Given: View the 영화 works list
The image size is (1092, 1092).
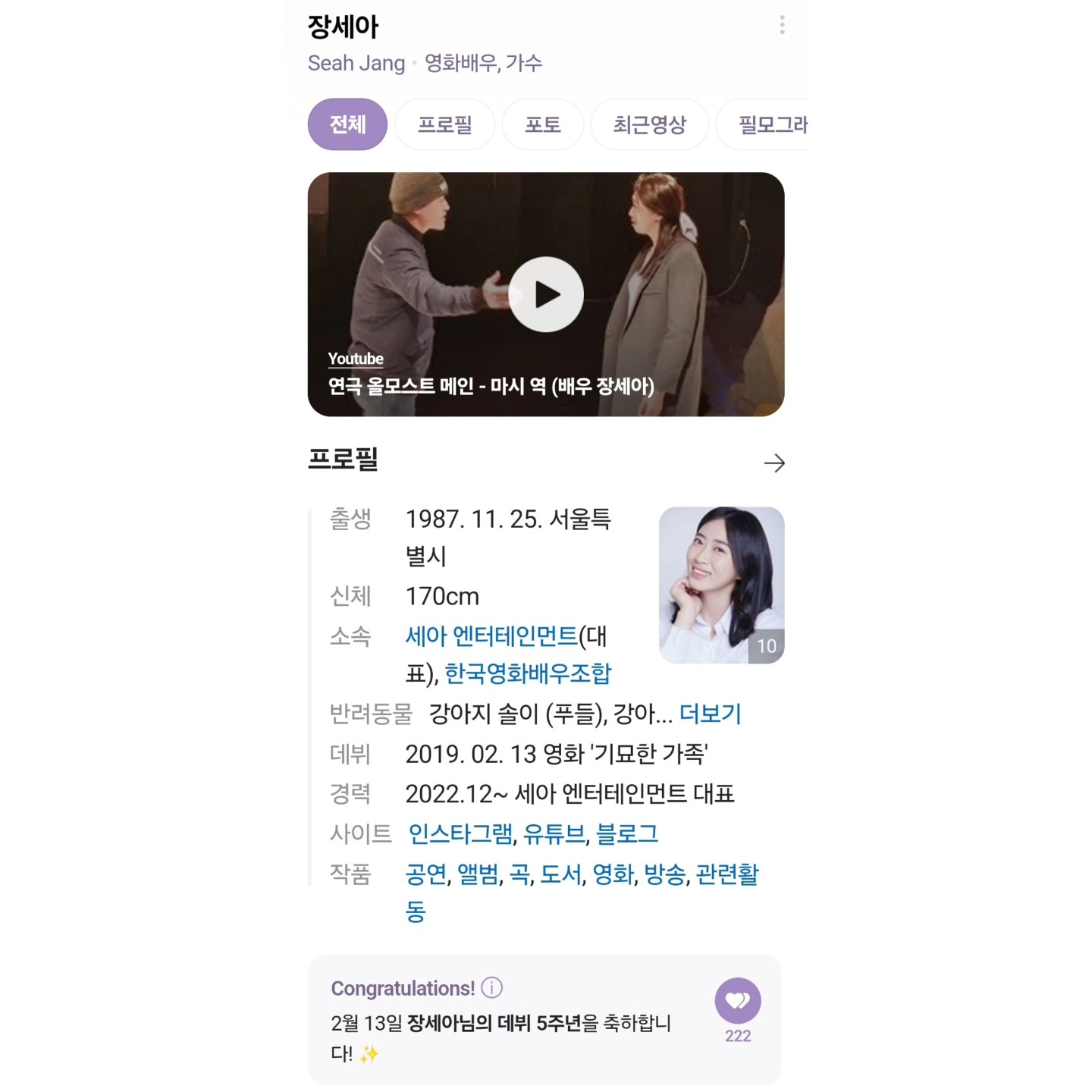Looking at the screenshot, I should click(x=612, y=874).
